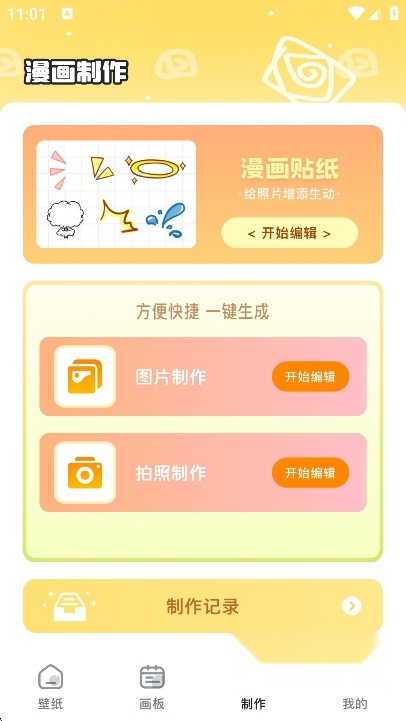
Task: Switch to the 壁纸 tab
Action: [51, 687]
